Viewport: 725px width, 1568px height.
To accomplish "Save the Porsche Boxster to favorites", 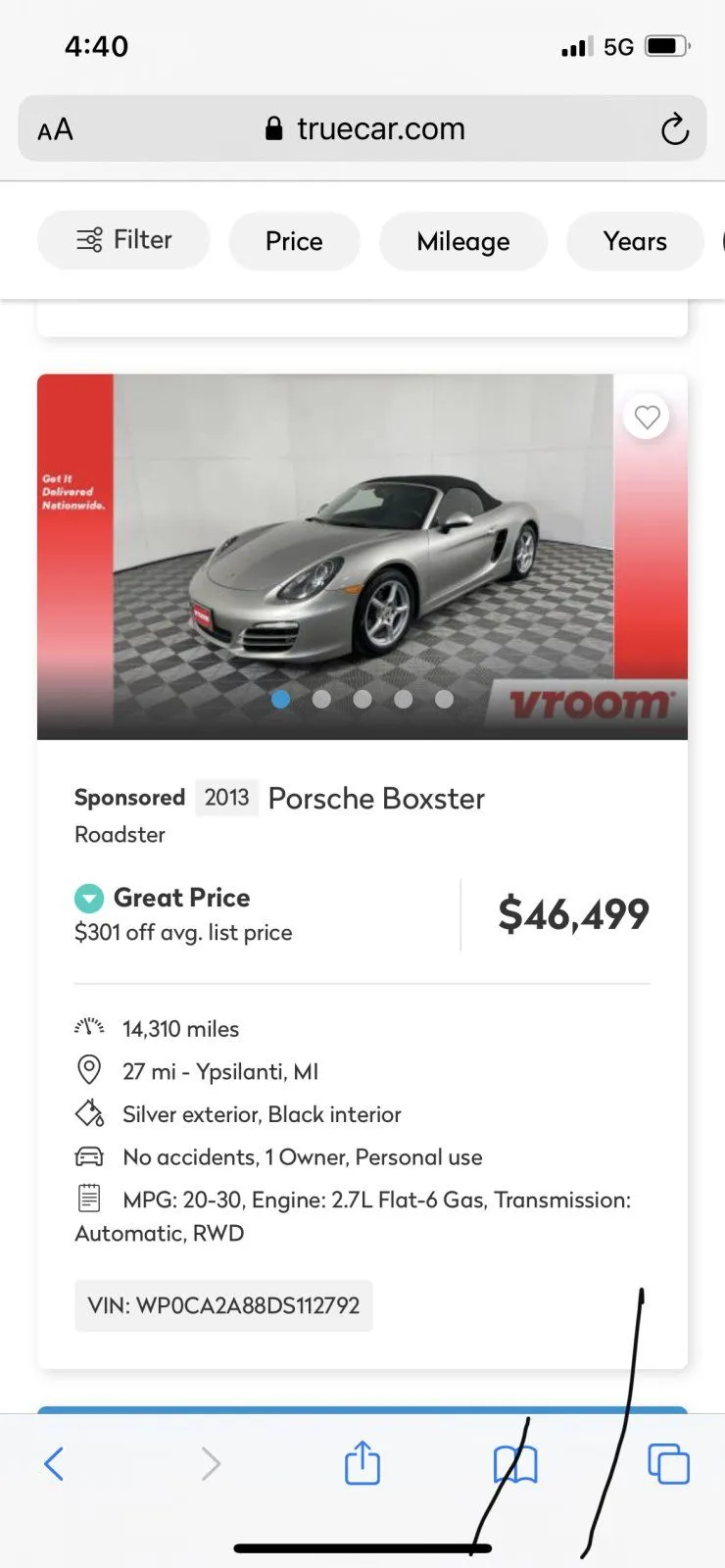I will (647, 417).
